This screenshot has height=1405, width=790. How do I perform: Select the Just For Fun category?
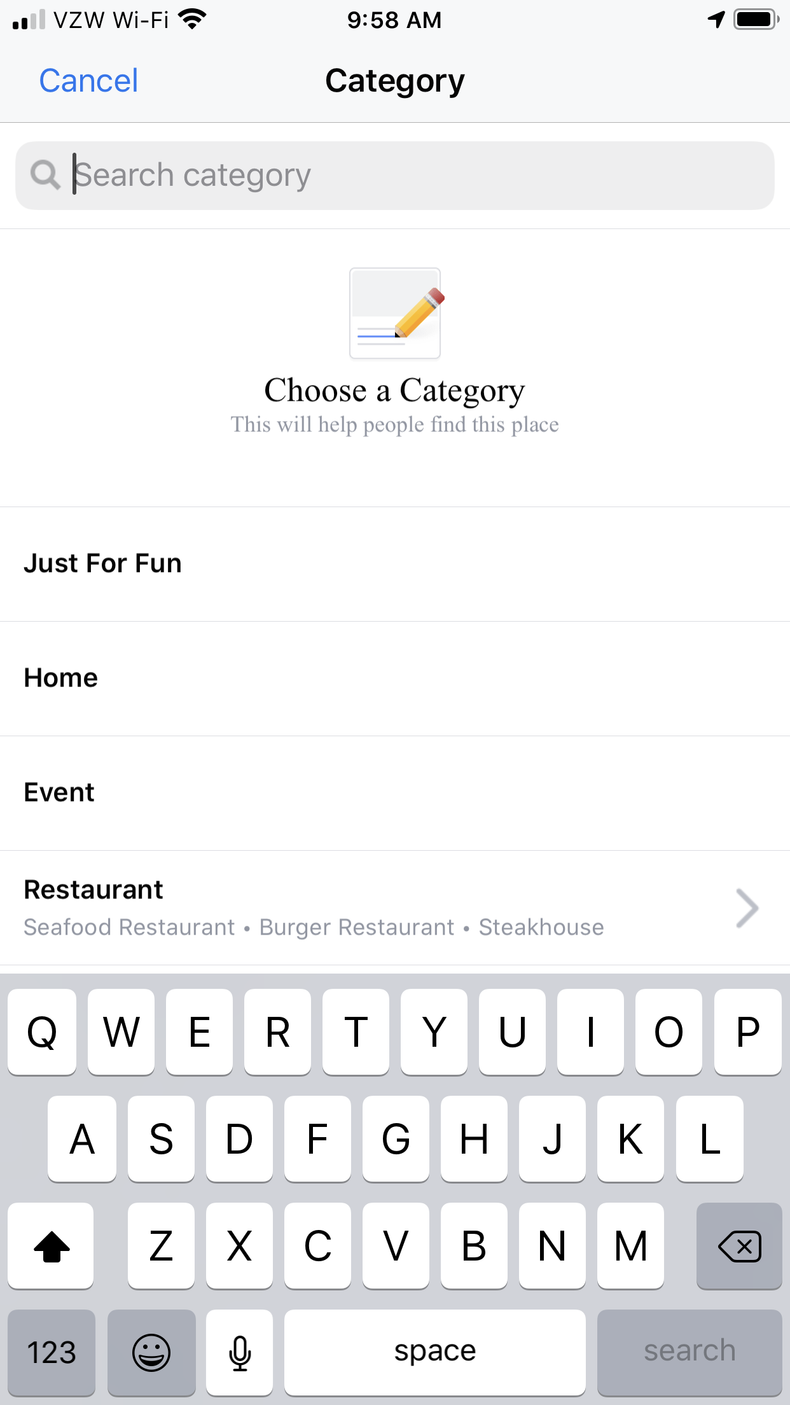click(102, 563)
